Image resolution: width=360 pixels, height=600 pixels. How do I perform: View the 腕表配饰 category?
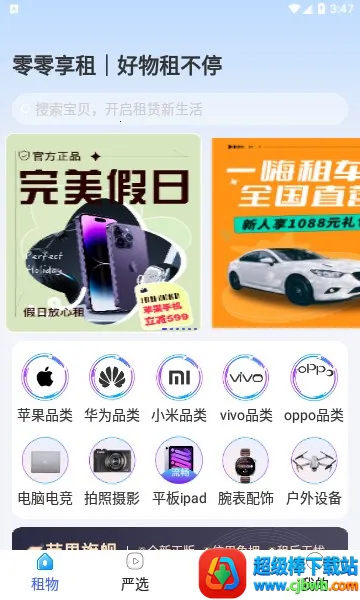coord(246,471)
